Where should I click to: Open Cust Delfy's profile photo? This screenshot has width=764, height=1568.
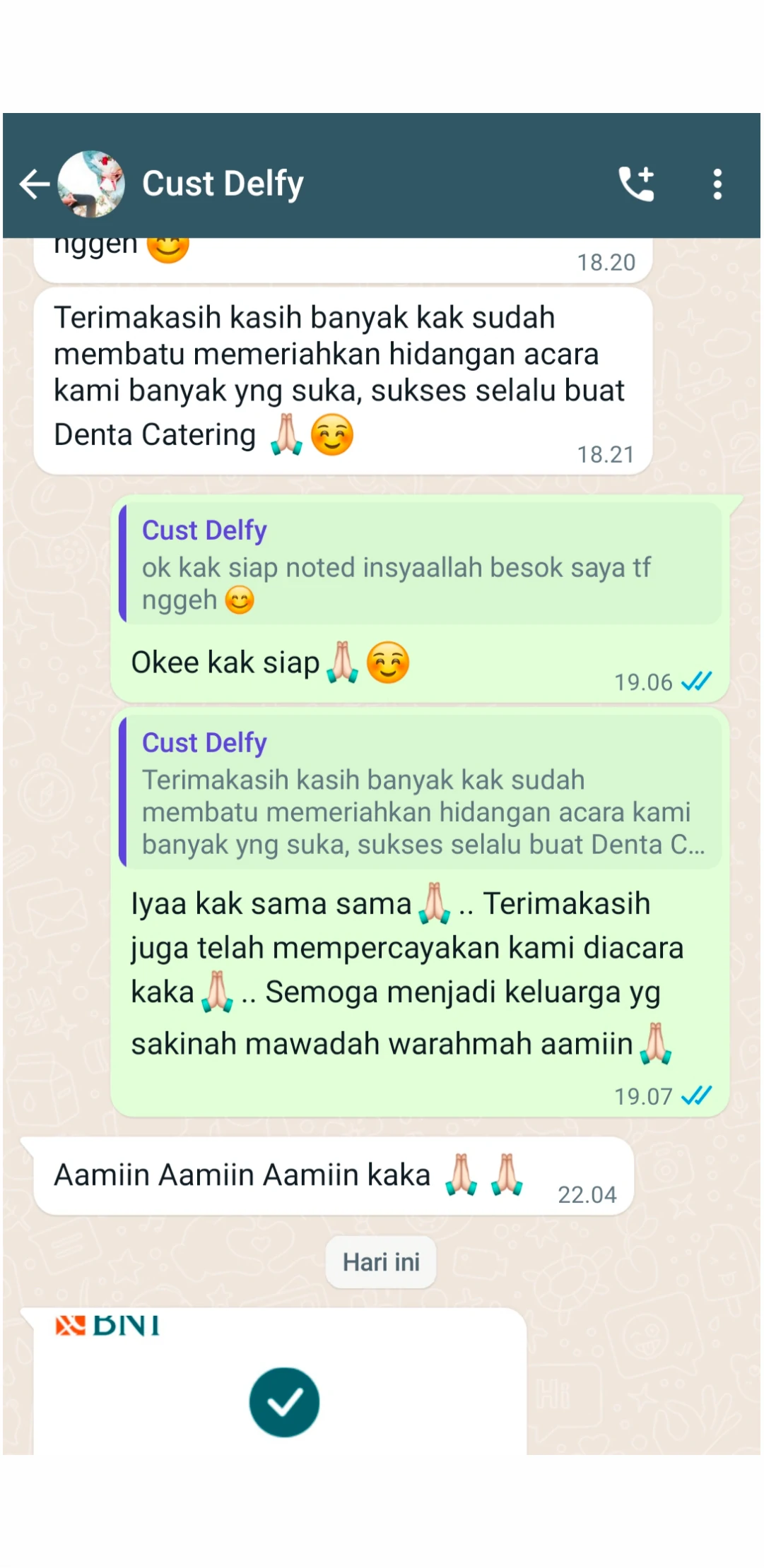coord(91,184)
